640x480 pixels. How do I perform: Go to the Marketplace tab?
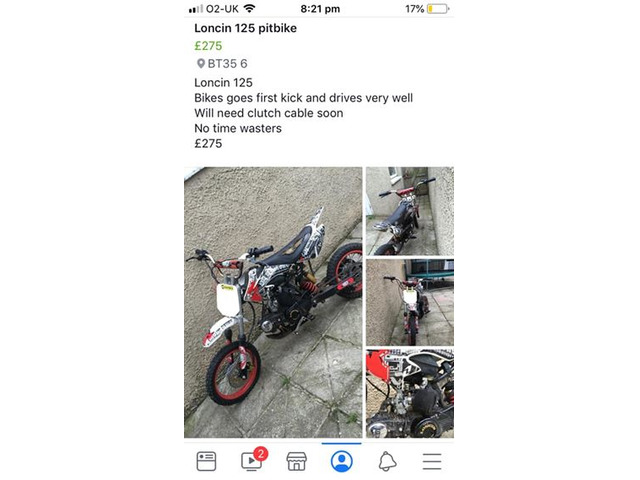[x=296, y=461]
